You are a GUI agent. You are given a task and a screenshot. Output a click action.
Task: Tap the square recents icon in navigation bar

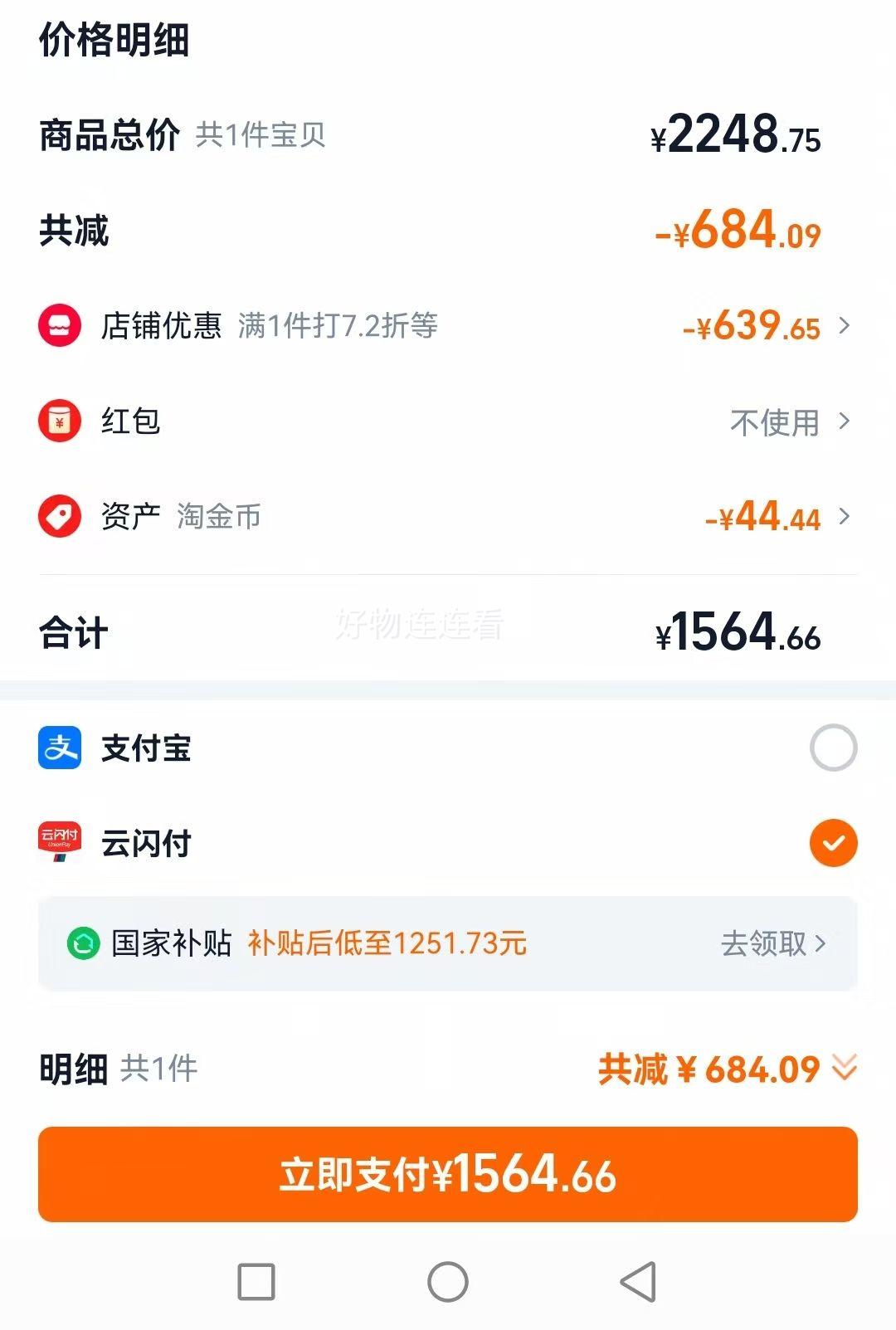coord(254,1282)
